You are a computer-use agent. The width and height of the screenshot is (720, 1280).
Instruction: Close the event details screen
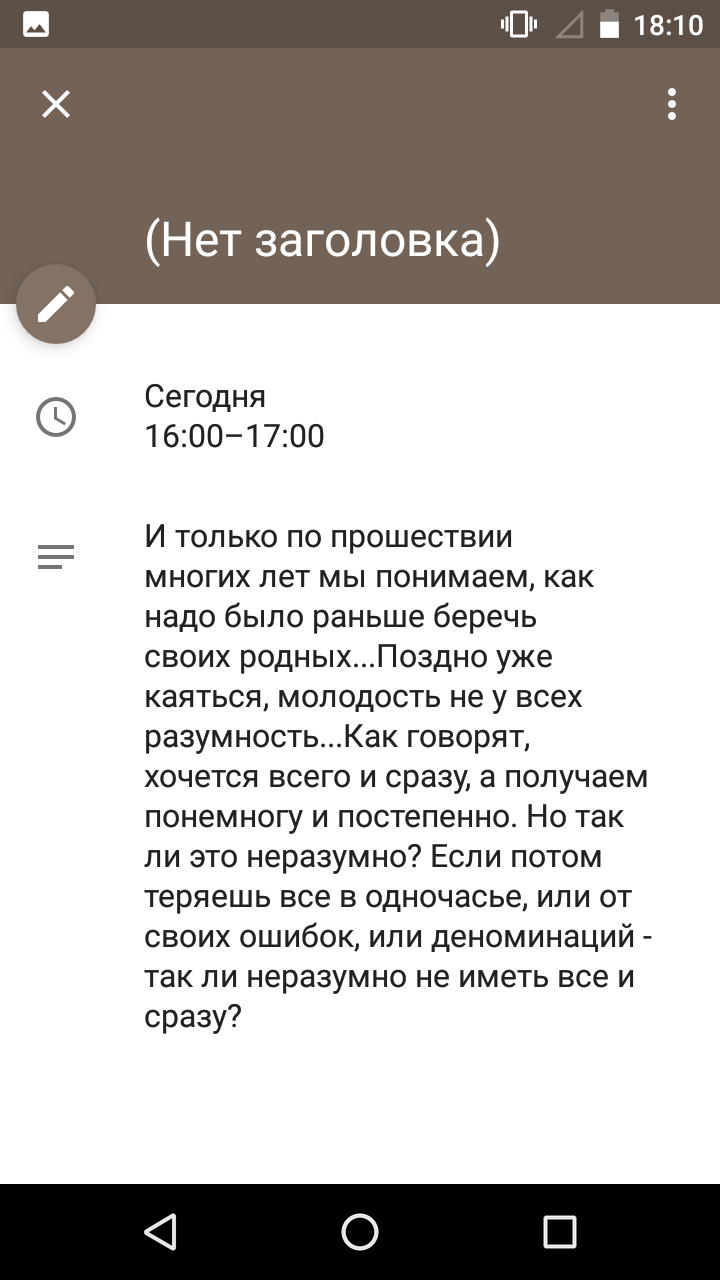point(56,104)
